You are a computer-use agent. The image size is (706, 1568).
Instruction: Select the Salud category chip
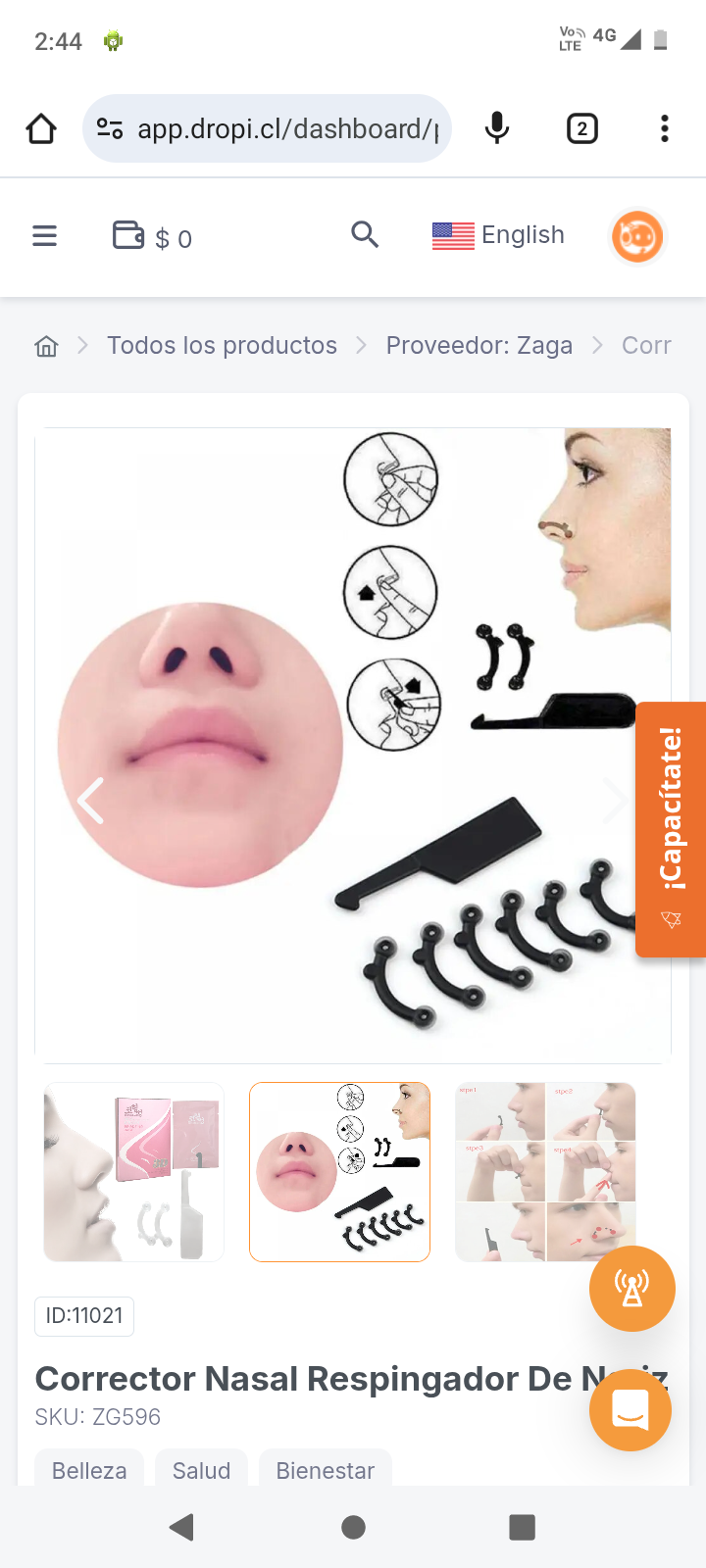[201, 1470]
